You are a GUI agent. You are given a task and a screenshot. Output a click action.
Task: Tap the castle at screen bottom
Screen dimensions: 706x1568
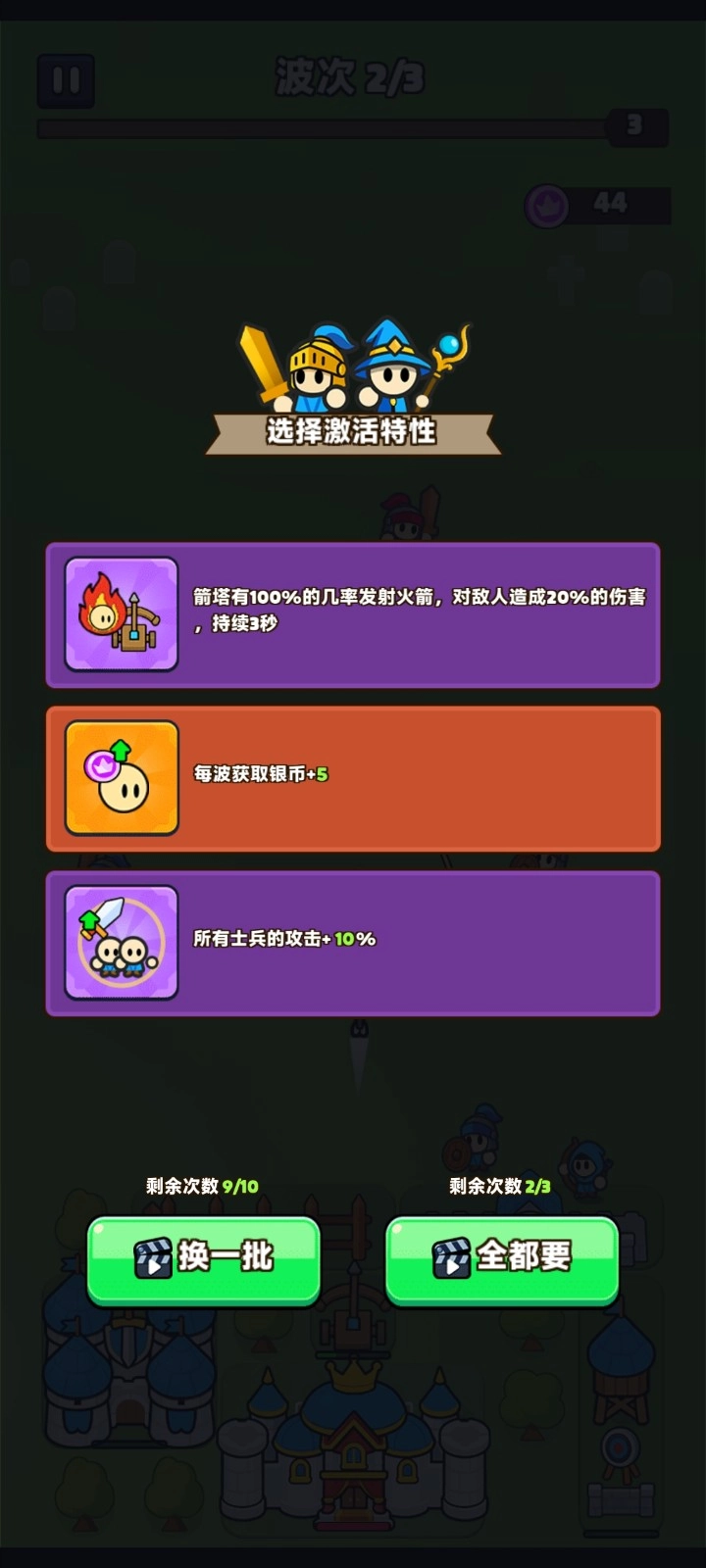point(353,1450)
